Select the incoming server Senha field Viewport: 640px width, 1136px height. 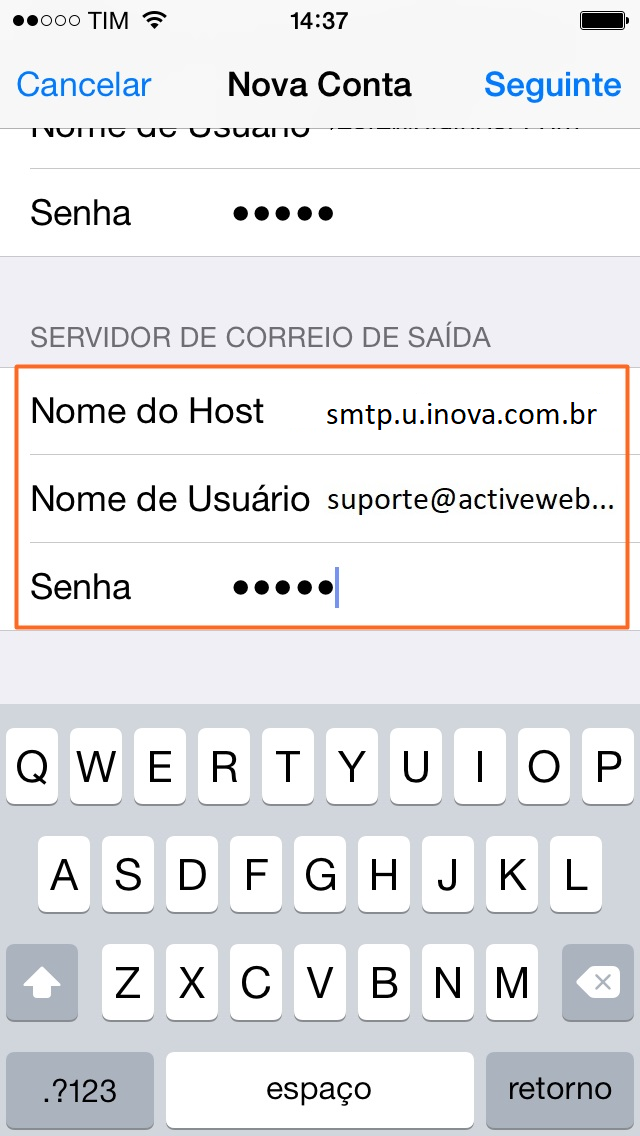[x=320, y=213]
